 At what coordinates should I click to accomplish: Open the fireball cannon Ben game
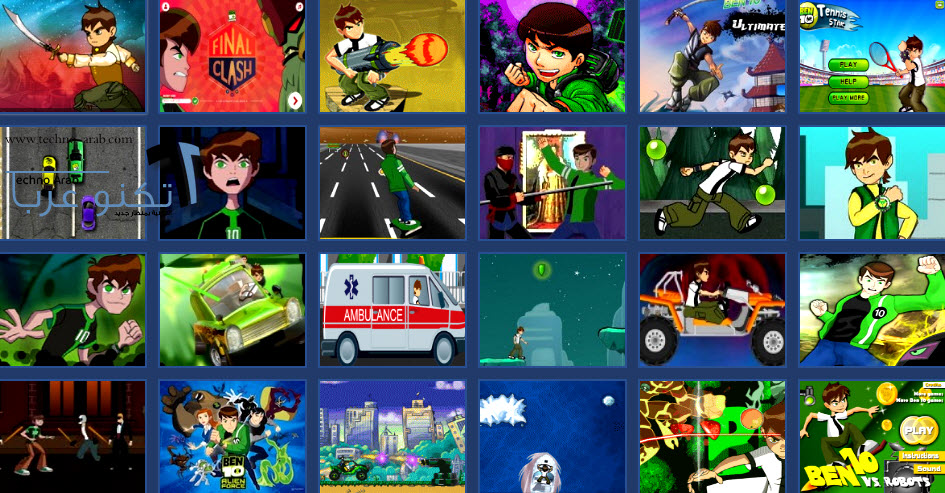pos(392,55)
